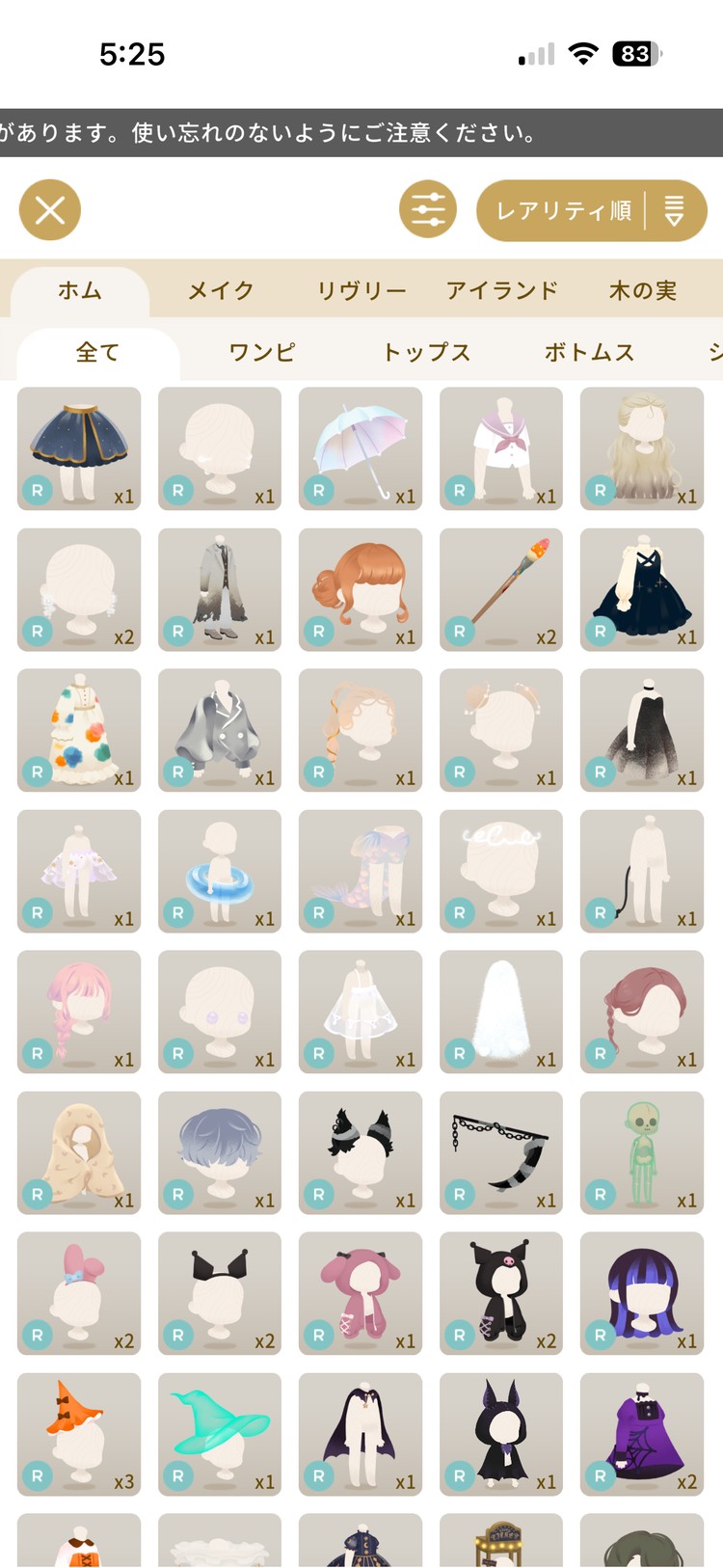This screenshot has height=1568, width=723.
Task: Select the pastel rainbow umbrella item
Action: [x=361, y=448]
